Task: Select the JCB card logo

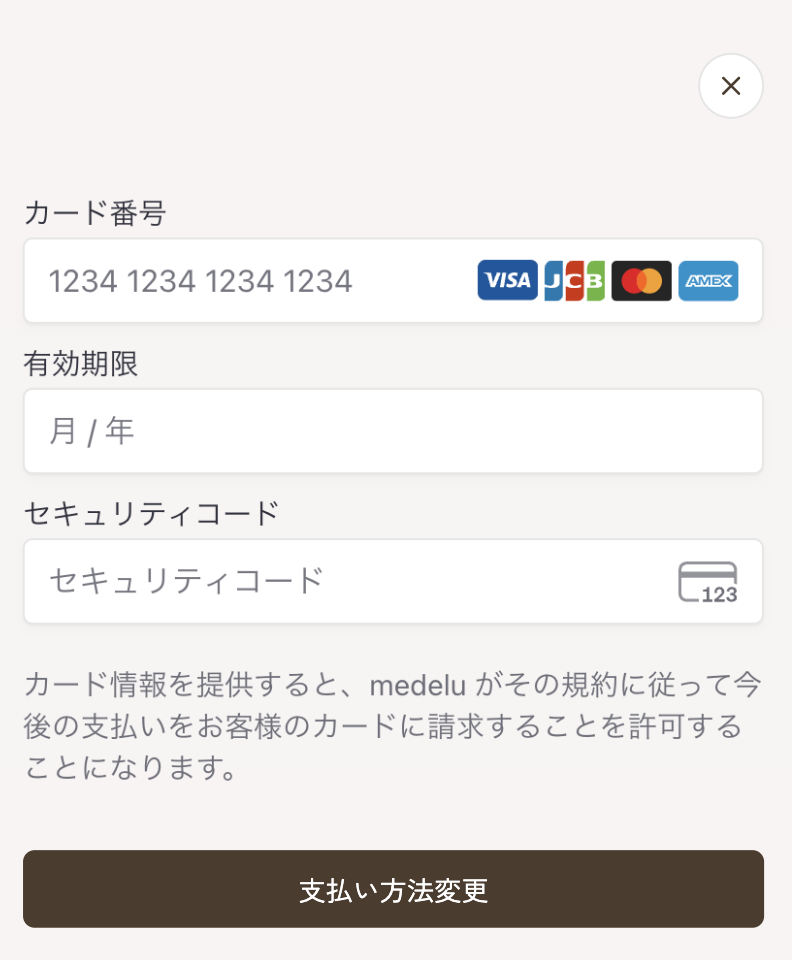Action: [x=574, y=281]
